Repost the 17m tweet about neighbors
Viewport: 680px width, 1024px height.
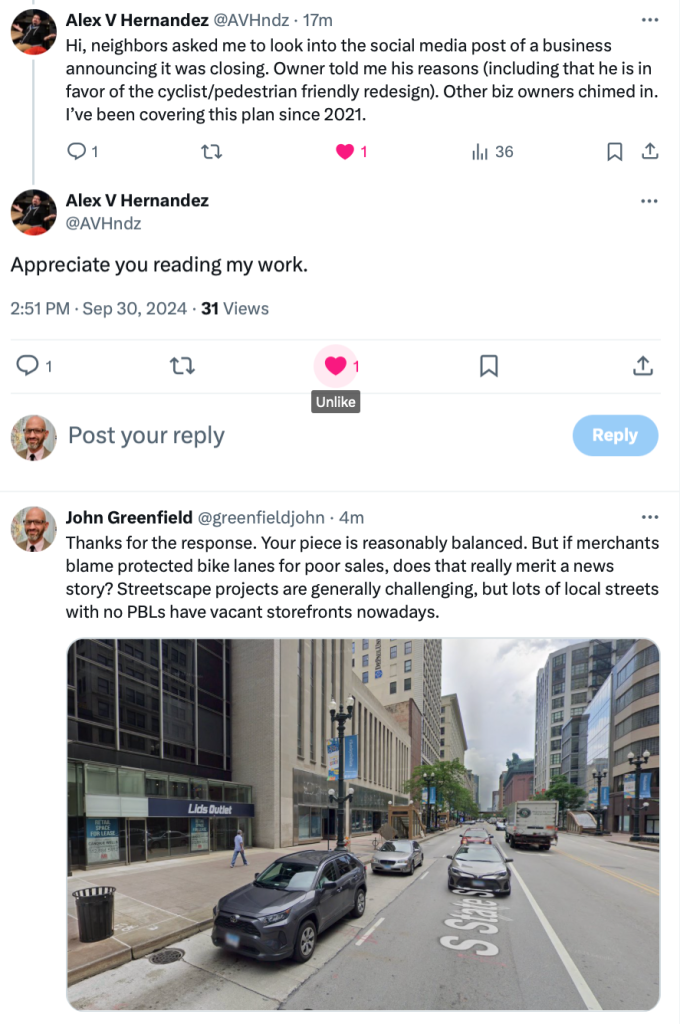212,152
